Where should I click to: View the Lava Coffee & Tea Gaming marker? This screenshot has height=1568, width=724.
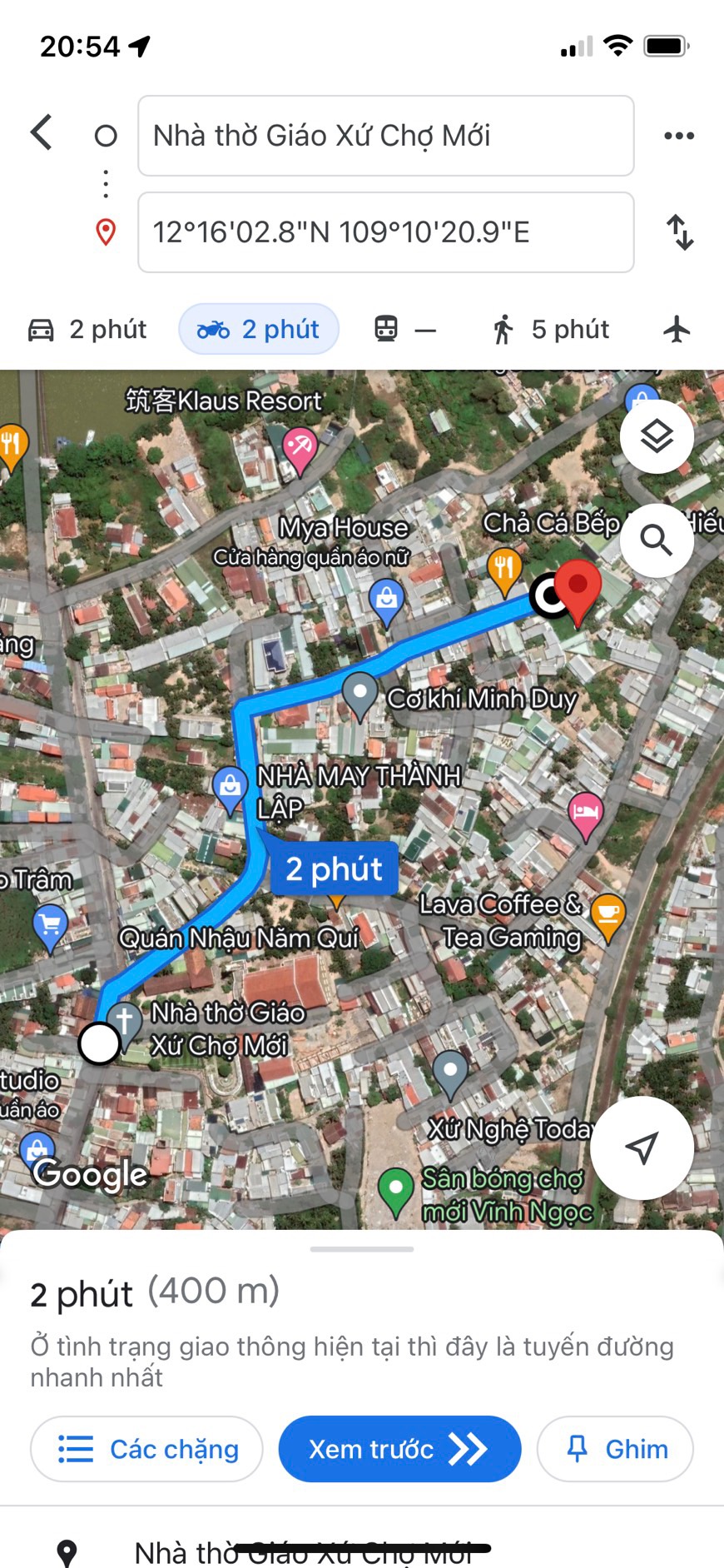[x=607, y=913]
